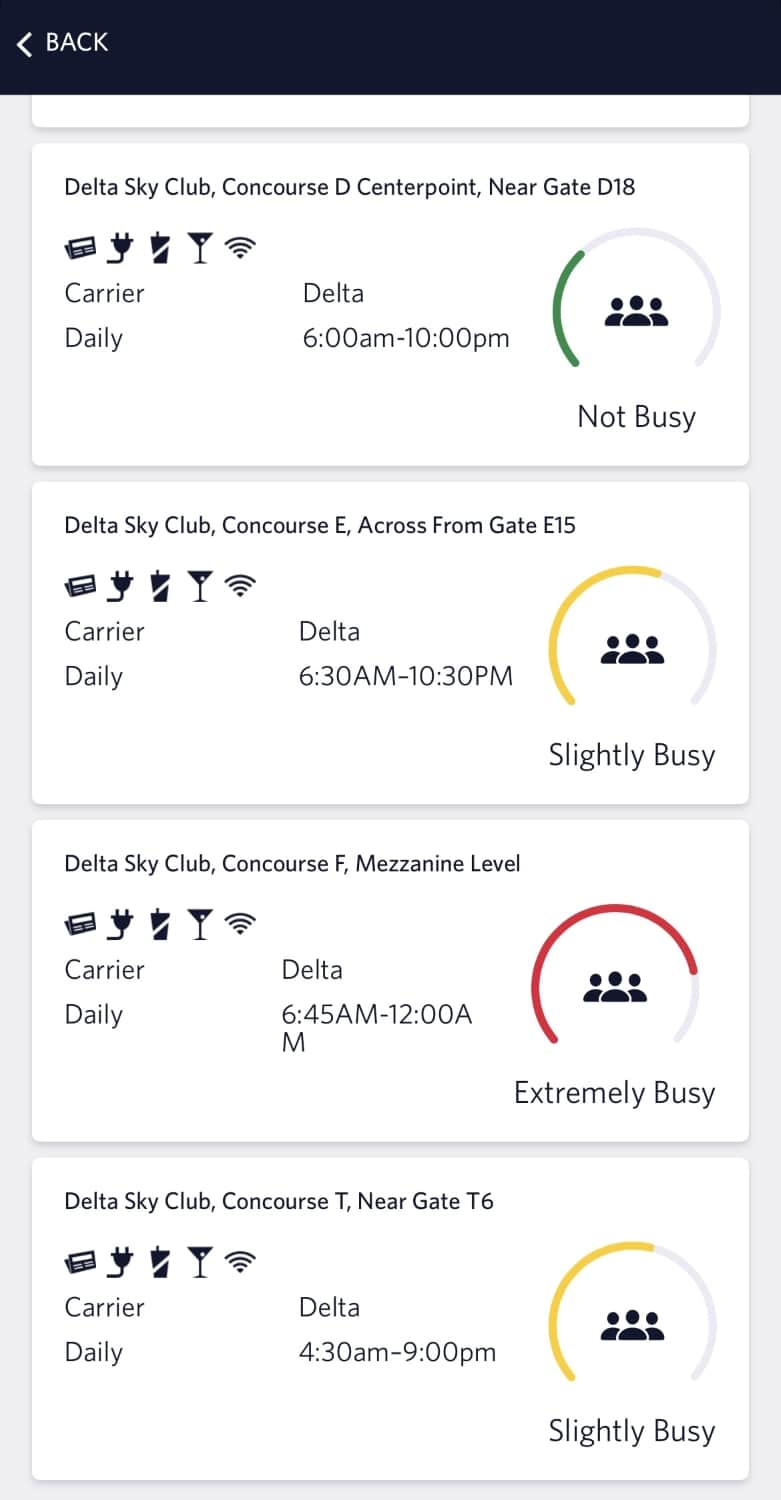Tap the crowd icon inside the Not Busy gauge
Screen dimensions: 781x1500
tap(635, 310)
